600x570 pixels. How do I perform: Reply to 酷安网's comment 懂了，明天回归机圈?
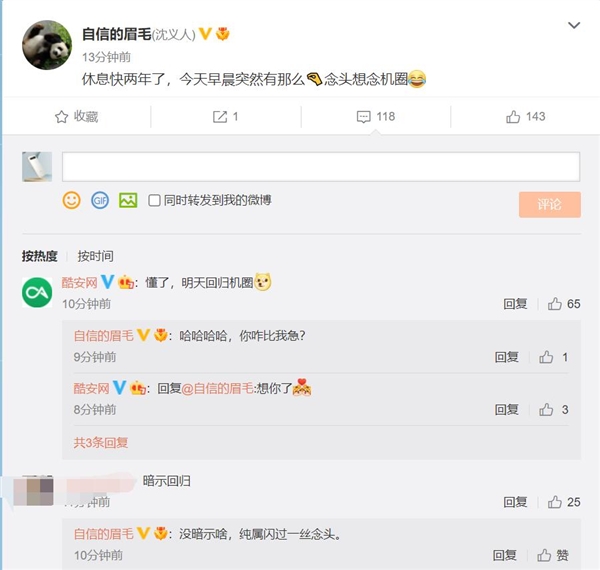[x=515, y=304]
